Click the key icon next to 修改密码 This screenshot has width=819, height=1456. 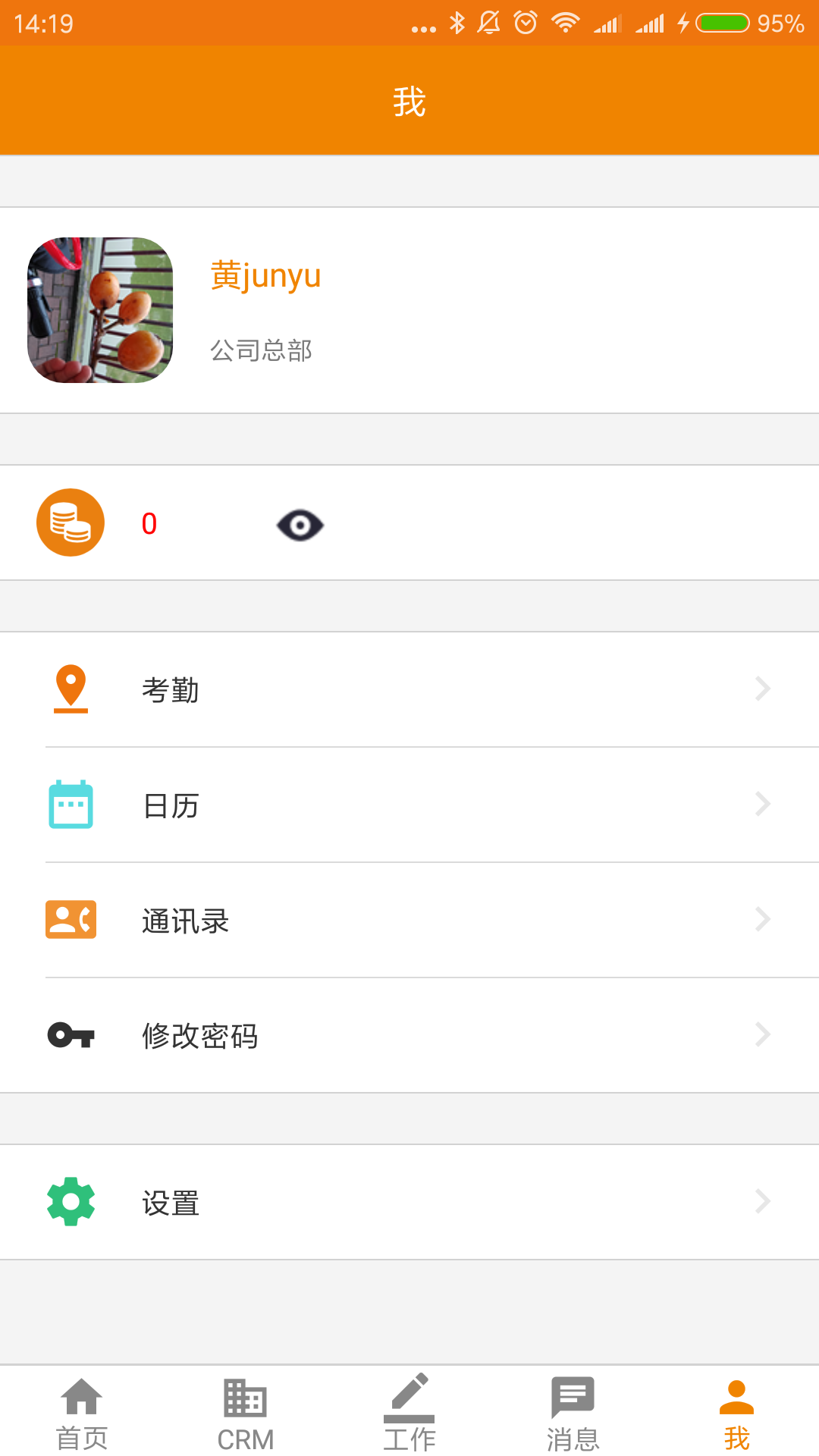pos(71,1035)
